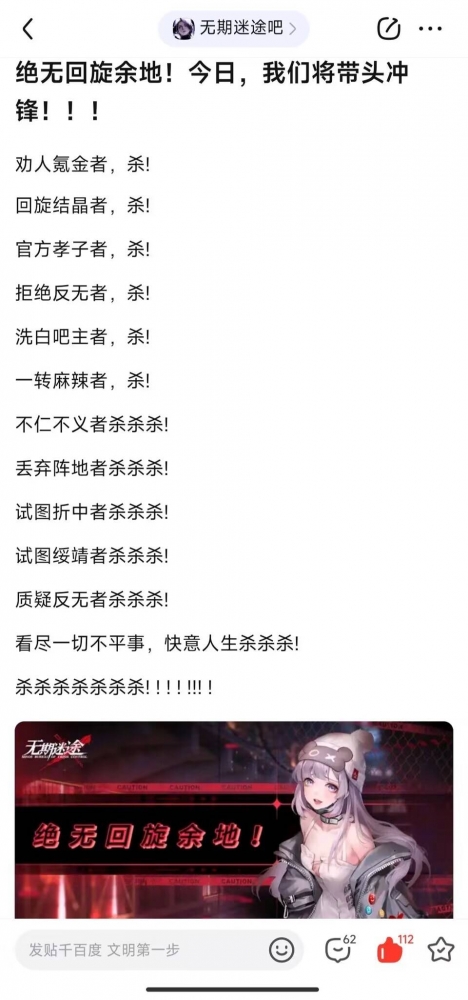The height and width of the screenshot is (1000, 468).
Task: Open the emoji picker in the reply bar
Action: click(281, 950)
